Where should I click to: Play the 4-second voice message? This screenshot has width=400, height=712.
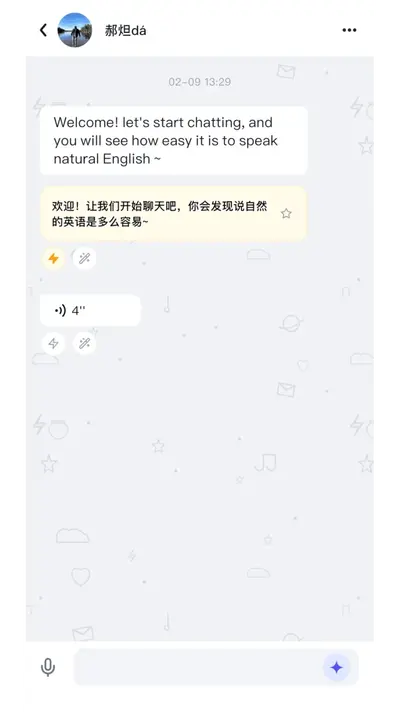90,311
